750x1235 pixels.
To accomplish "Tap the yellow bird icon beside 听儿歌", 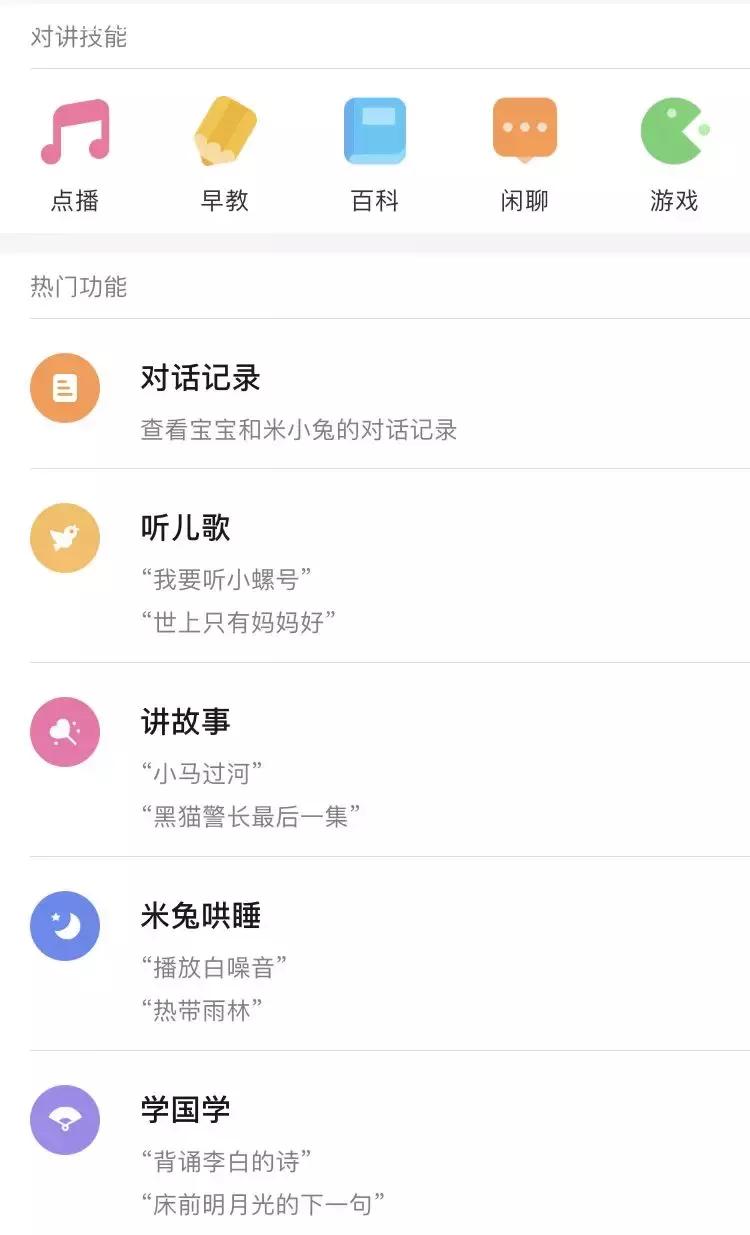I will [x=65, y=538].
